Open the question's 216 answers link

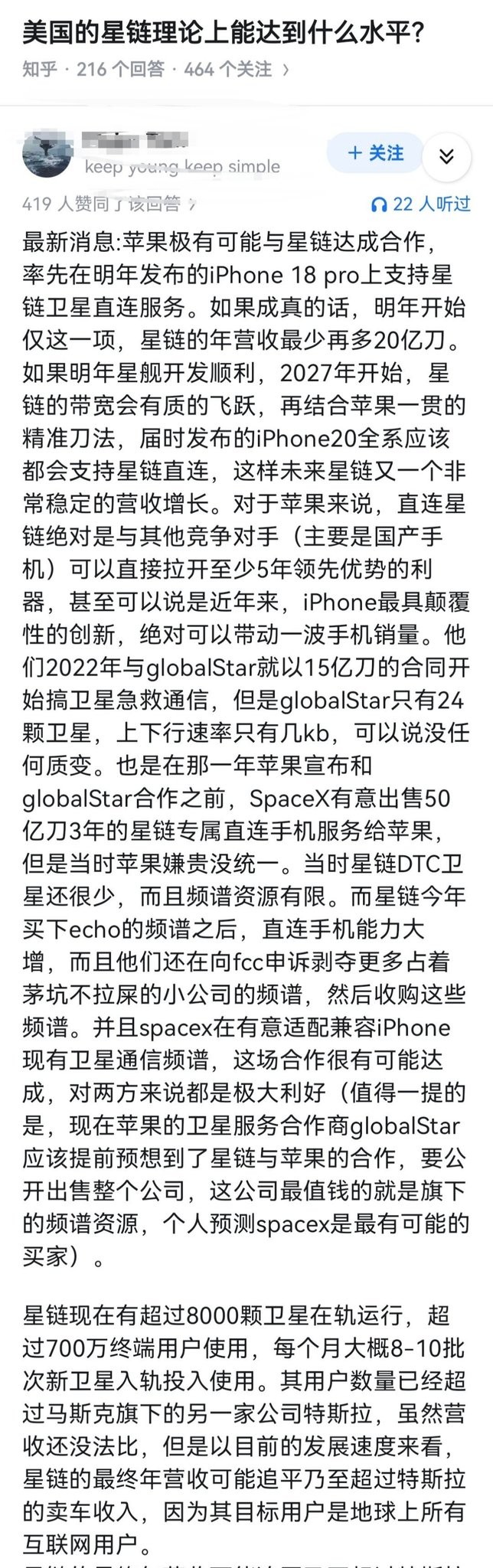[120, 70]
